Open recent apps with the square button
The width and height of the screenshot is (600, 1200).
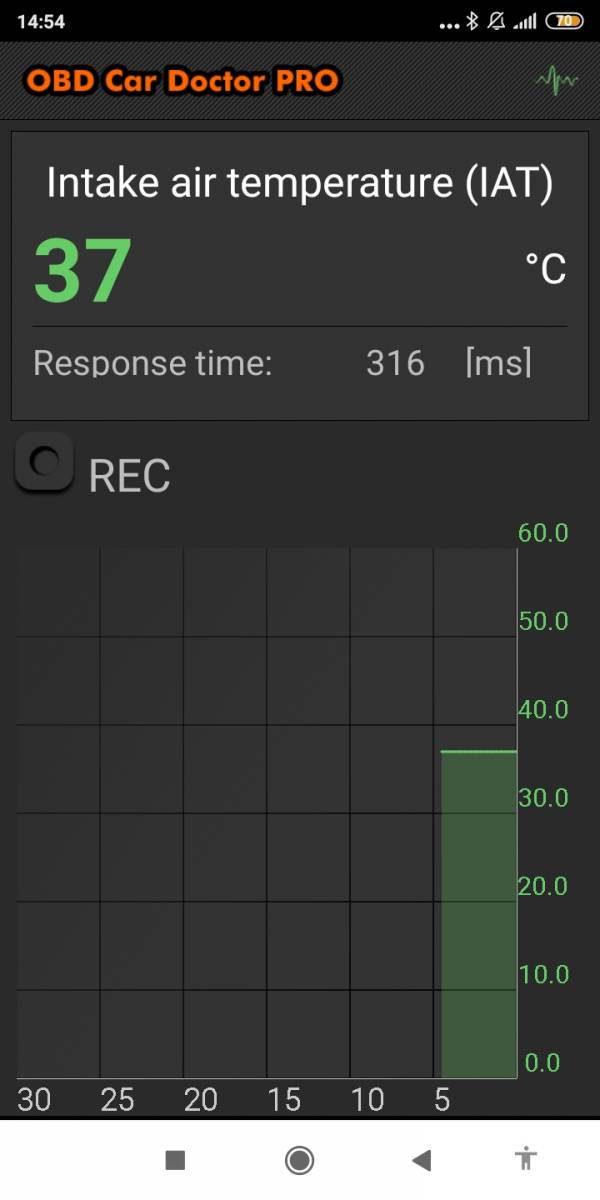pyautogui.click(x=175, y=1160)
